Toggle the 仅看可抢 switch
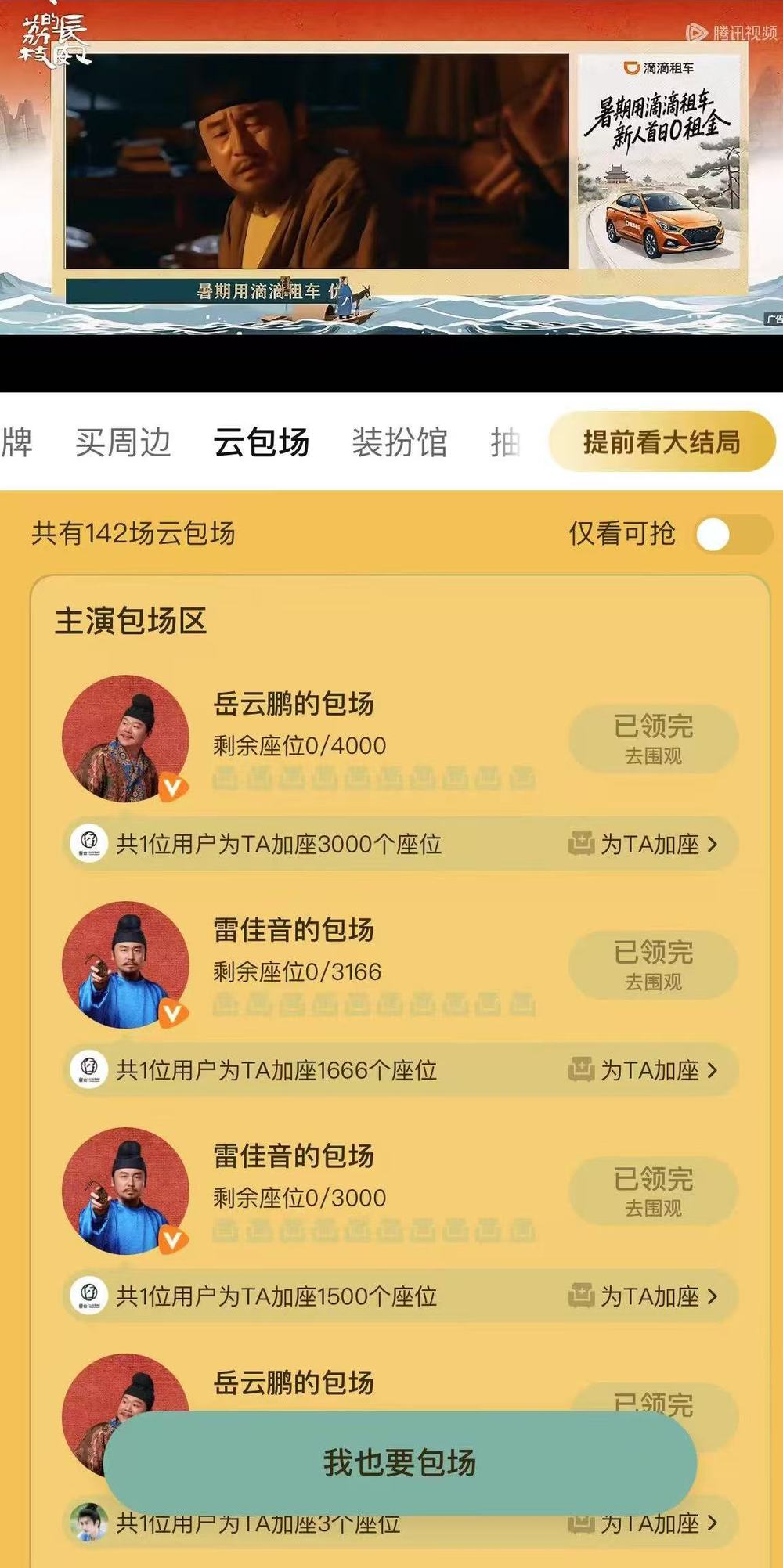 pos(733,535)
